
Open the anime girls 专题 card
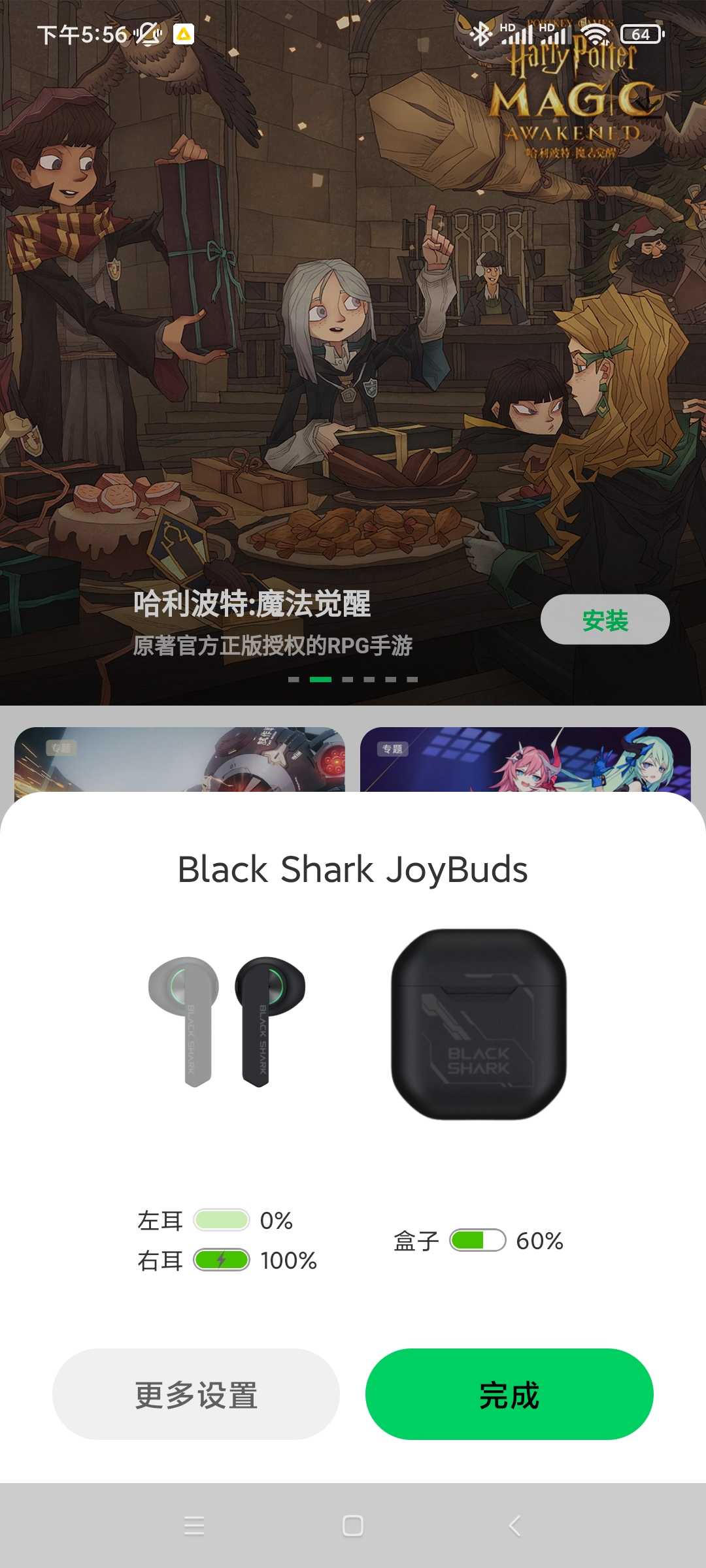[526, 760]
